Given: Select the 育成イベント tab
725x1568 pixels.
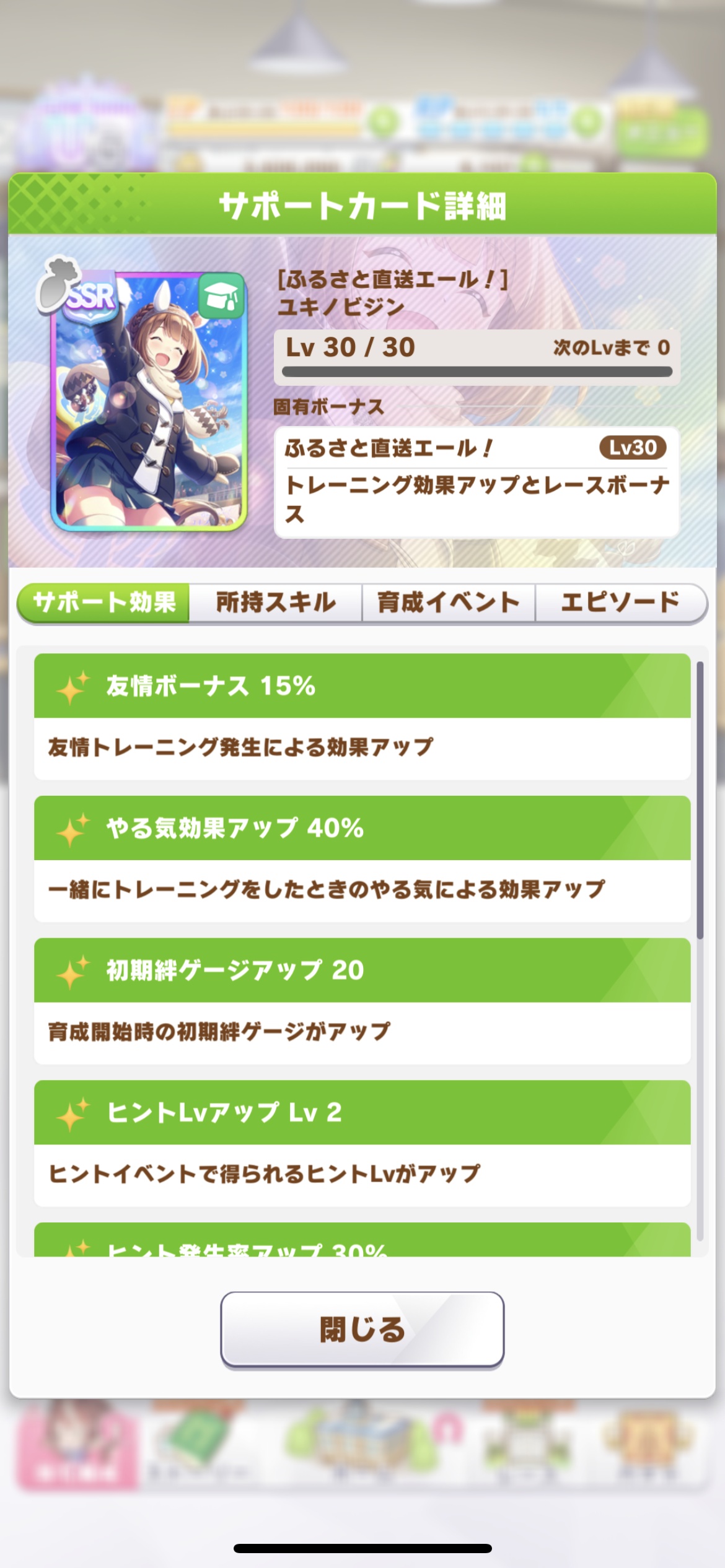Looking at the screenshot, I should (449, 603).
